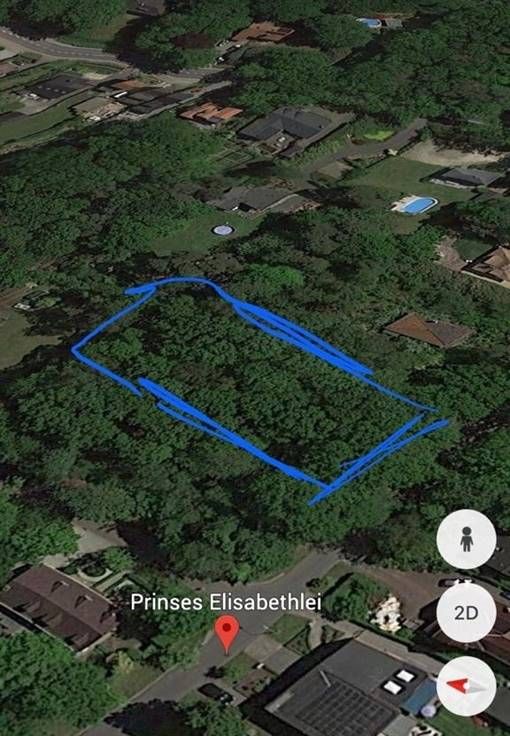Select the red pin on Prinses Elisabethlei
510x736 pixels.
point(227,634)
